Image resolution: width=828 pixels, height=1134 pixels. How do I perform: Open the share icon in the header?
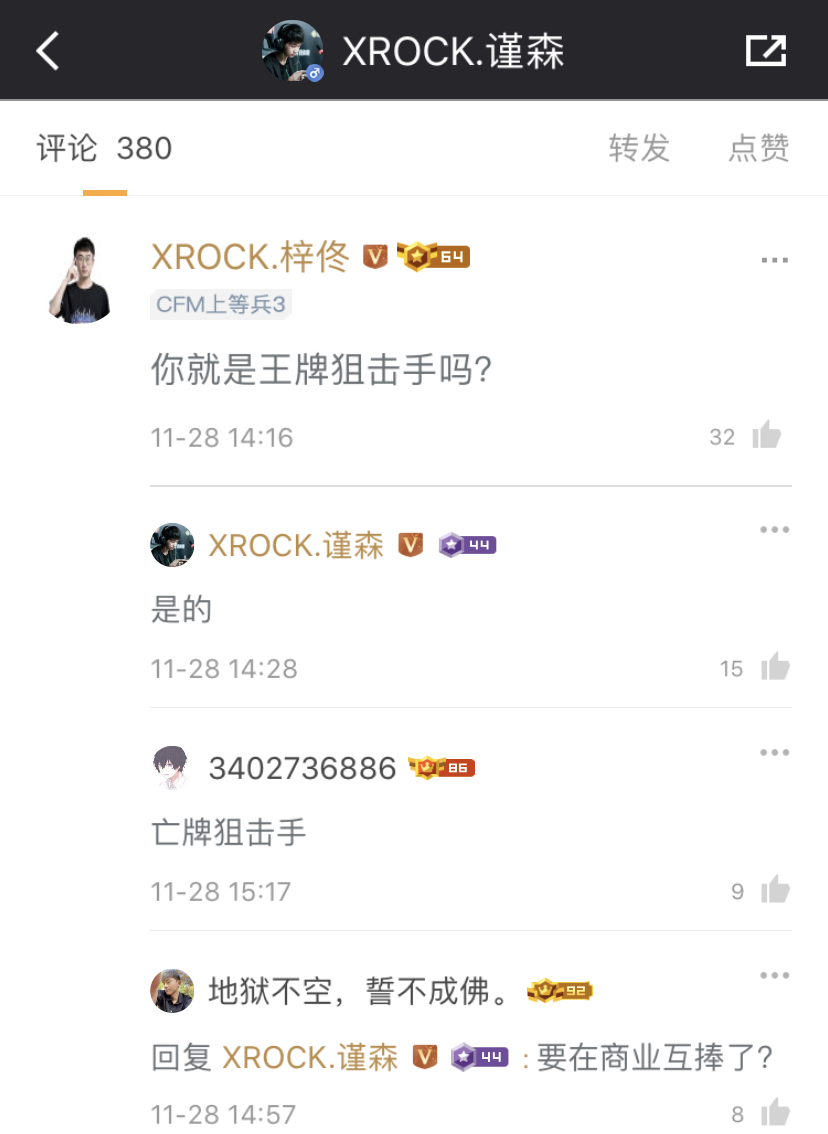click(766, 50)
